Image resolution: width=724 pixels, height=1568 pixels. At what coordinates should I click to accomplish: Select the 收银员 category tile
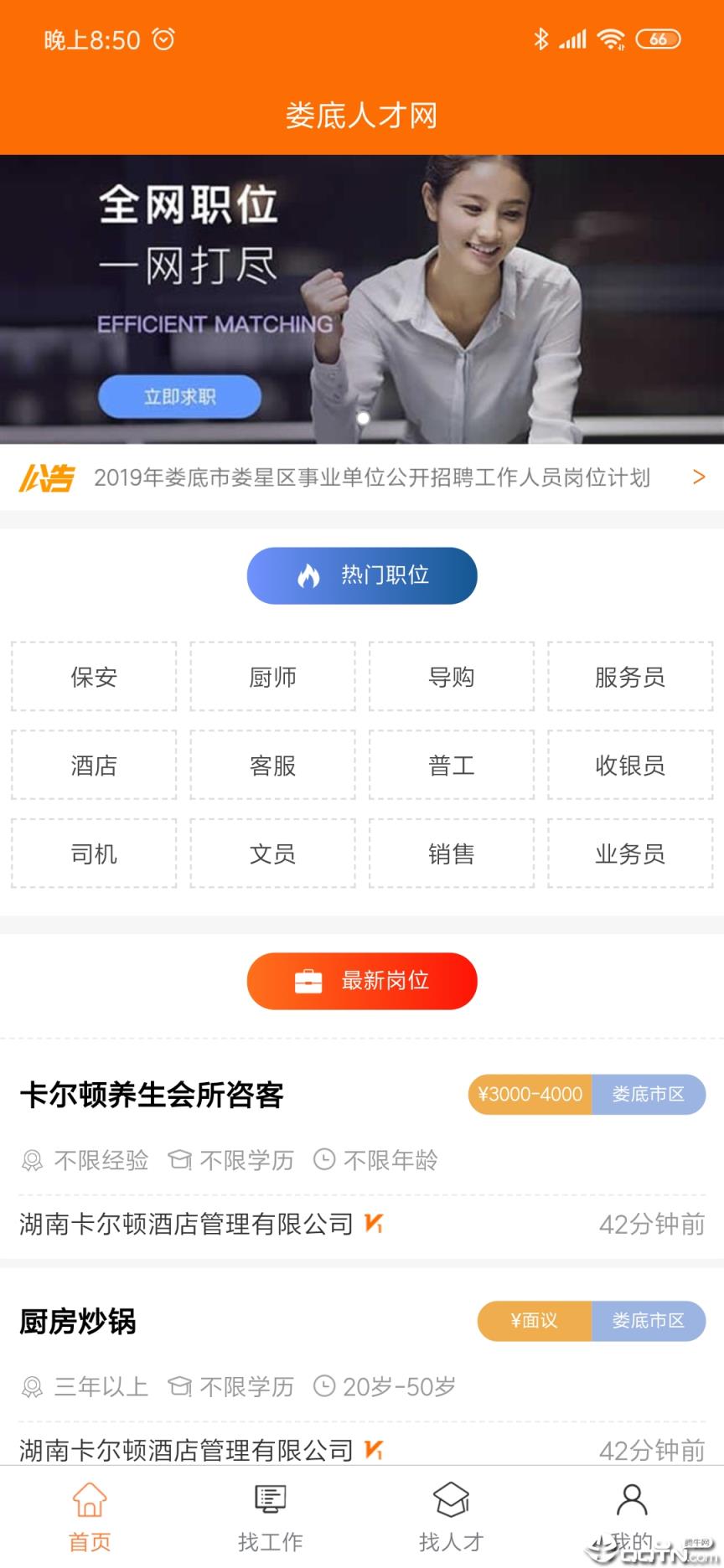630,766
